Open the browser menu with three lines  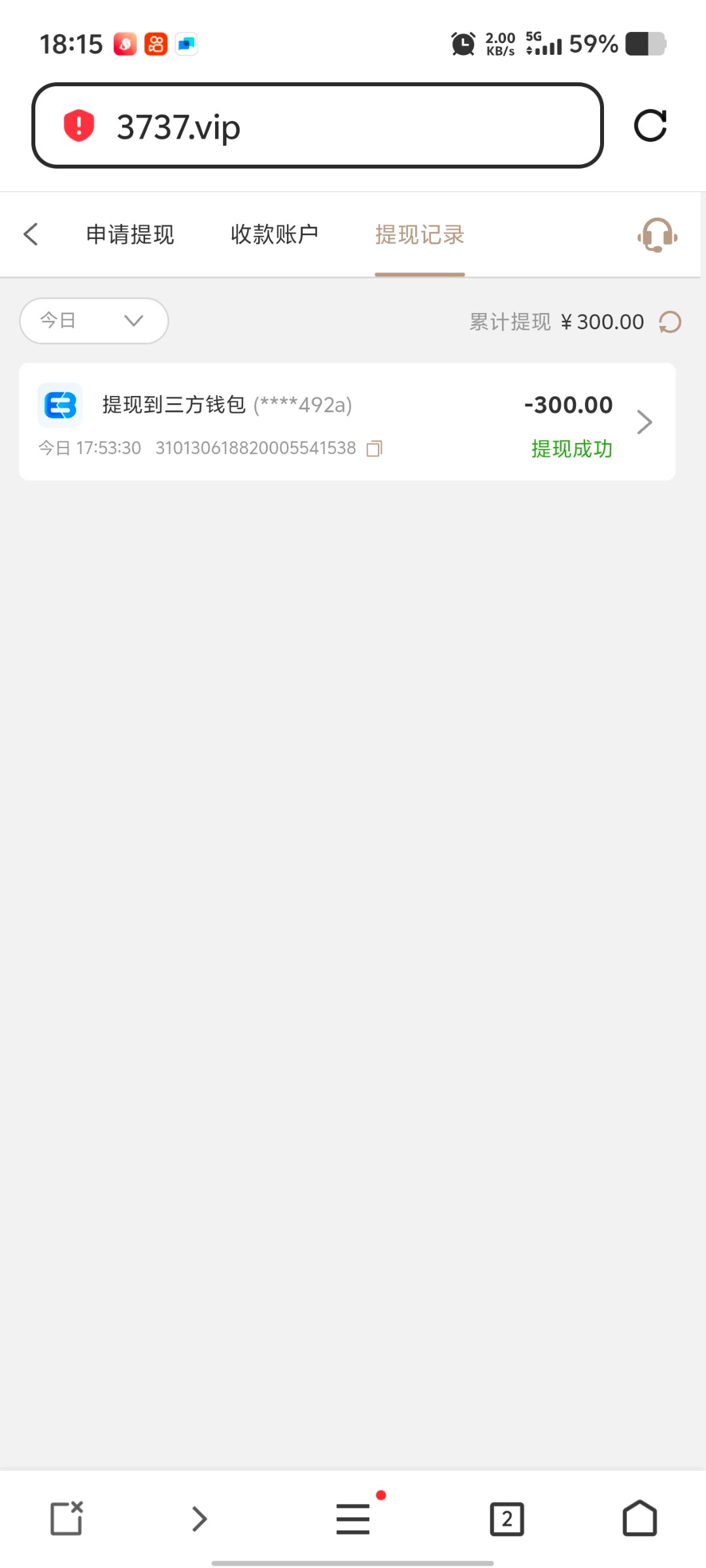[x=353, y=1518]
